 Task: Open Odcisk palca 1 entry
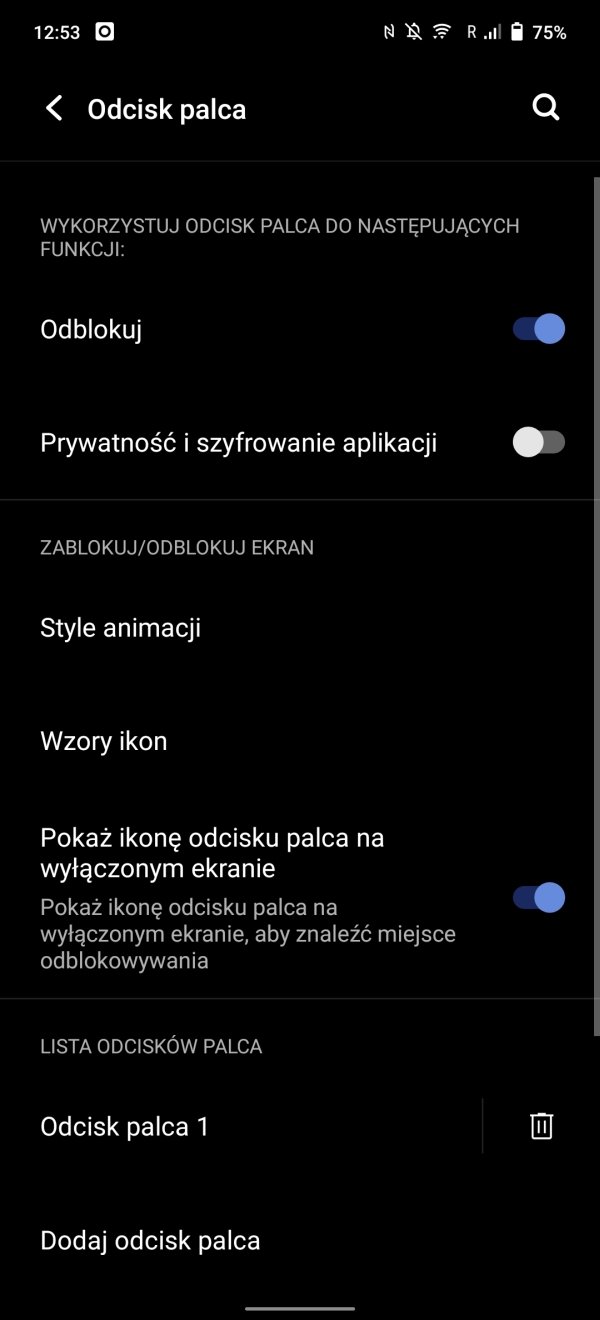[240, 1127]
